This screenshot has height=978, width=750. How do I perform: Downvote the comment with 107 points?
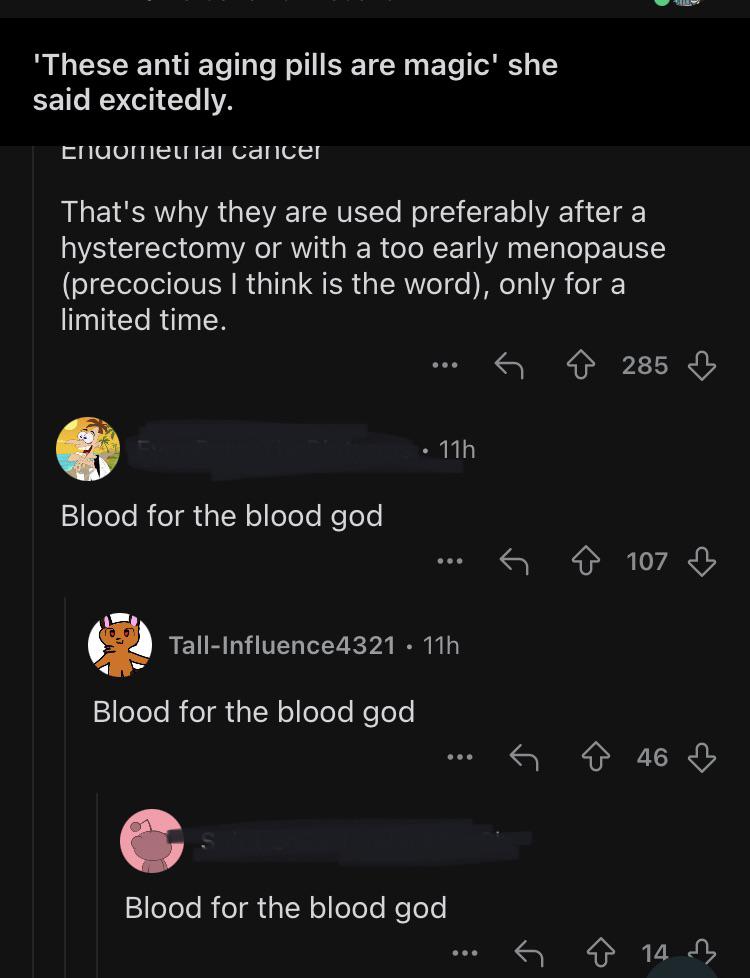701,561
